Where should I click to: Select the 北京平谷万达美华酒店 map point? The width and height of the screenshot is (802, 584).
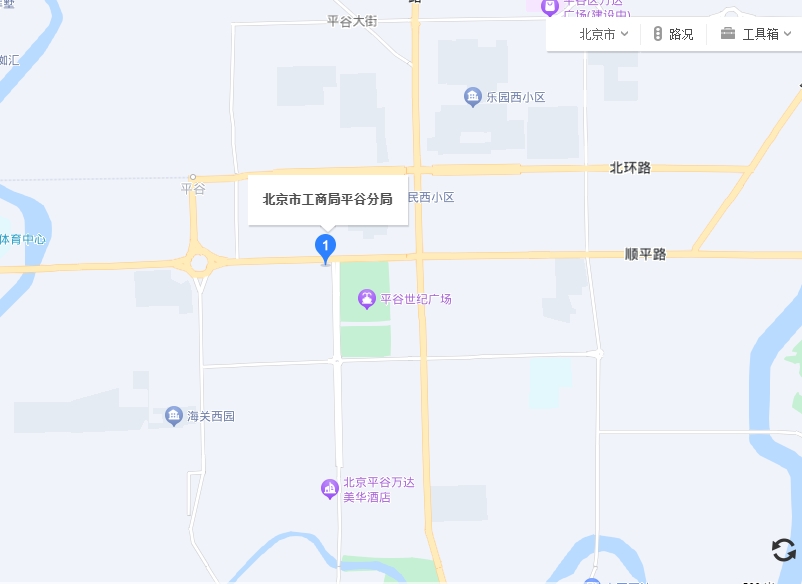329,488
